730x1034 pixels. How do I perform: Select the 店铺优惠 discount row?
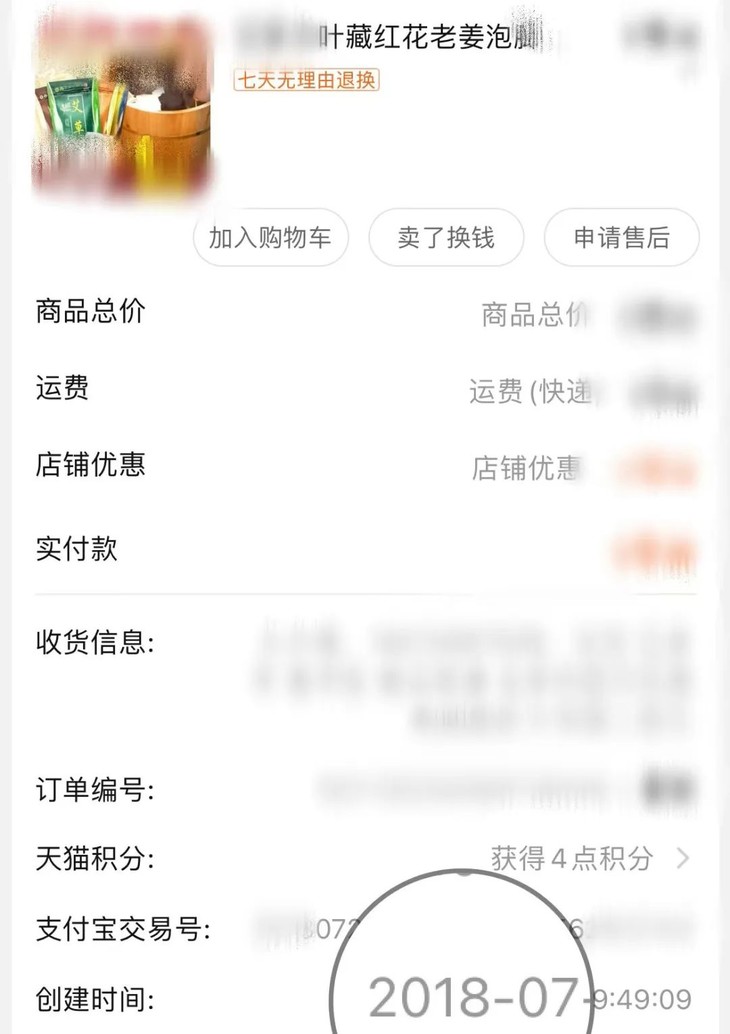pos(655,466)
